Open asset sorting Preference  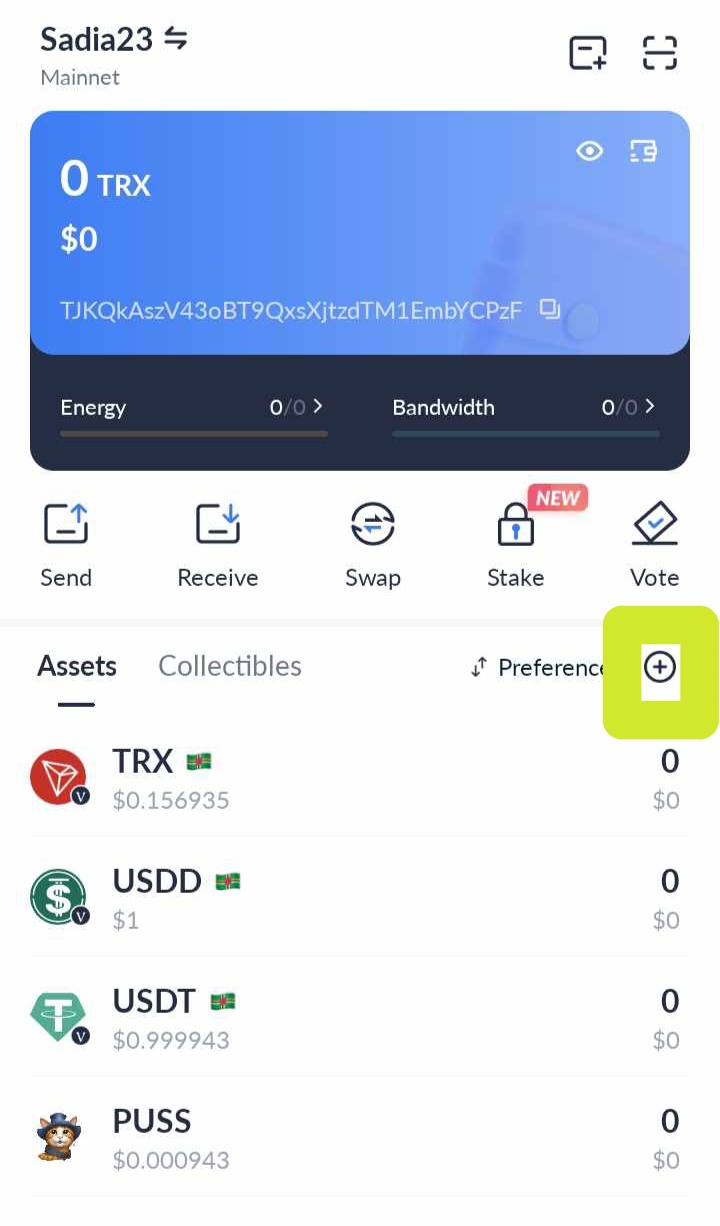click(x=540, y=667)
